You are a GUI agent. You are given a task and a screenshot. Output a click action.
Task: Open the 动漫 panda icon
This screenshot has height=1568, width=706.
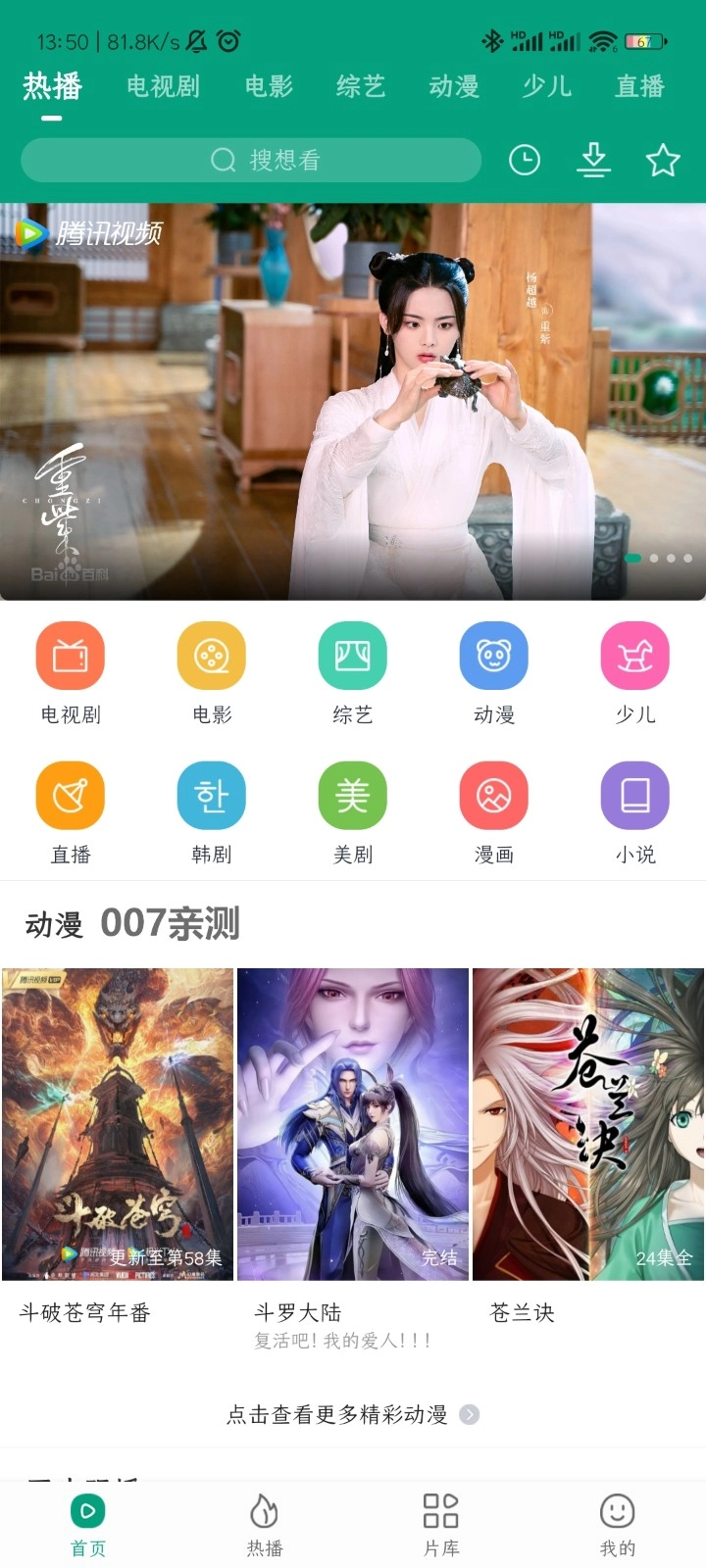click(x=493, y=655)
